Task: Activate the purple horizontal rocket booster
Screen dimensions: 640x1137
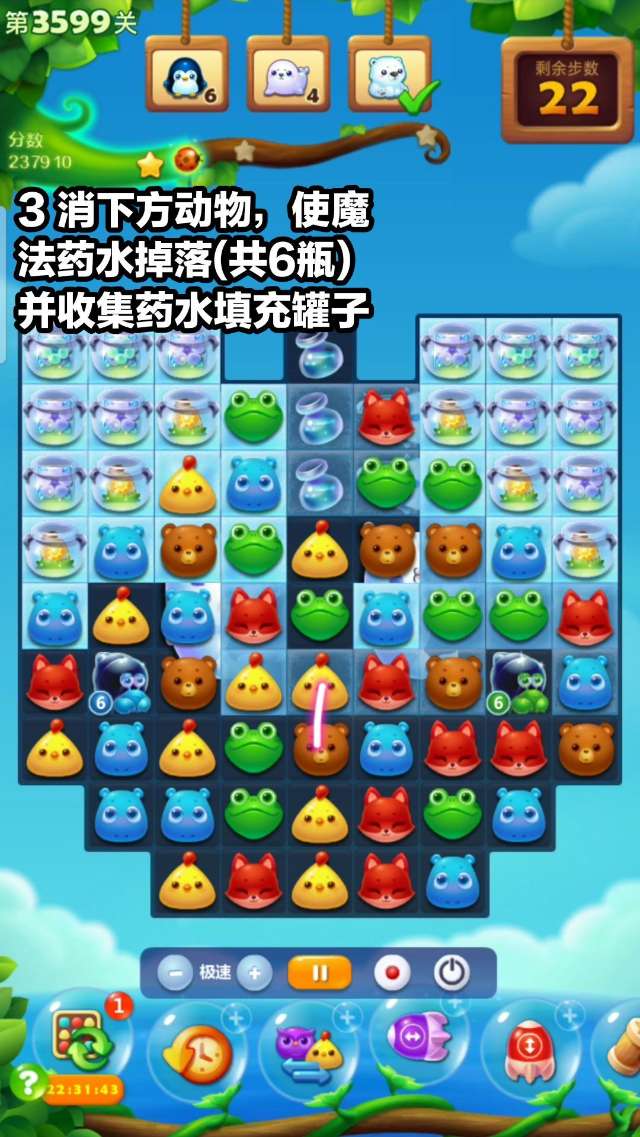Action: (x=419, y=1041)
